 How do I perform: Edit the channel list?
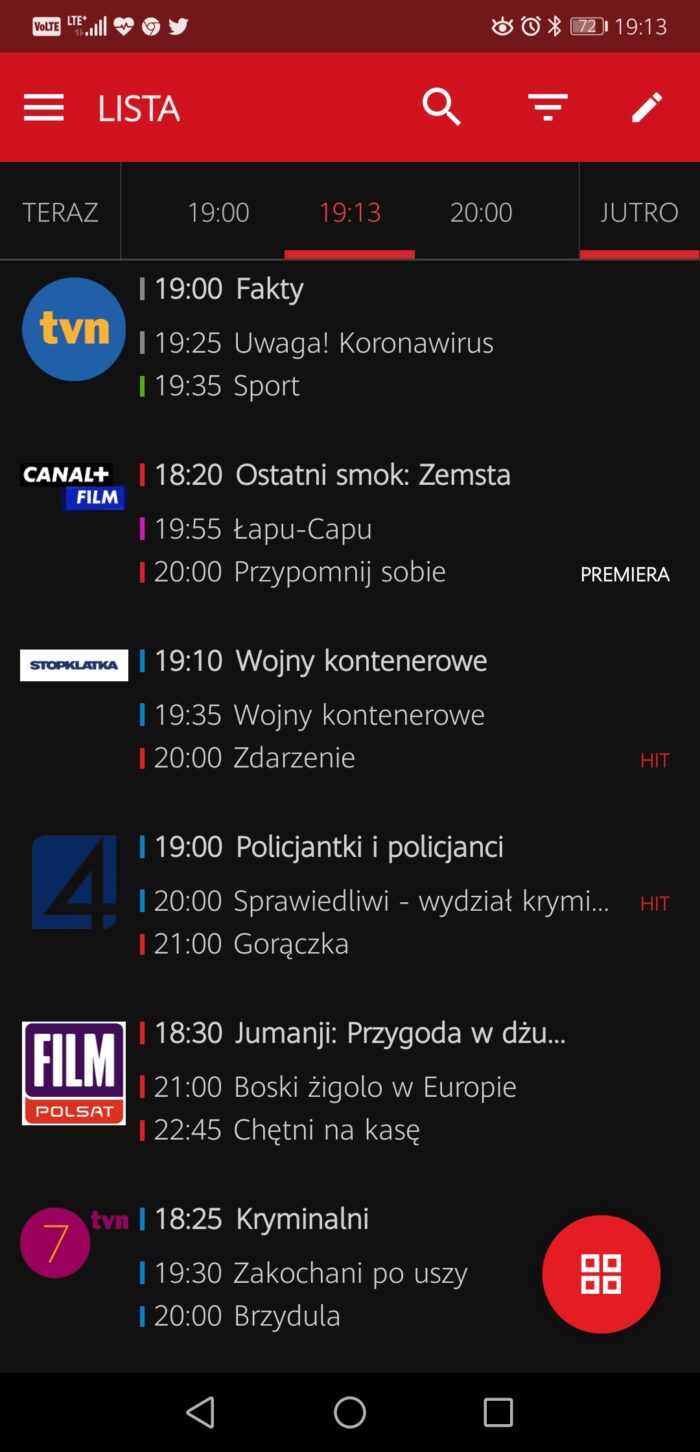click(647, 107)
